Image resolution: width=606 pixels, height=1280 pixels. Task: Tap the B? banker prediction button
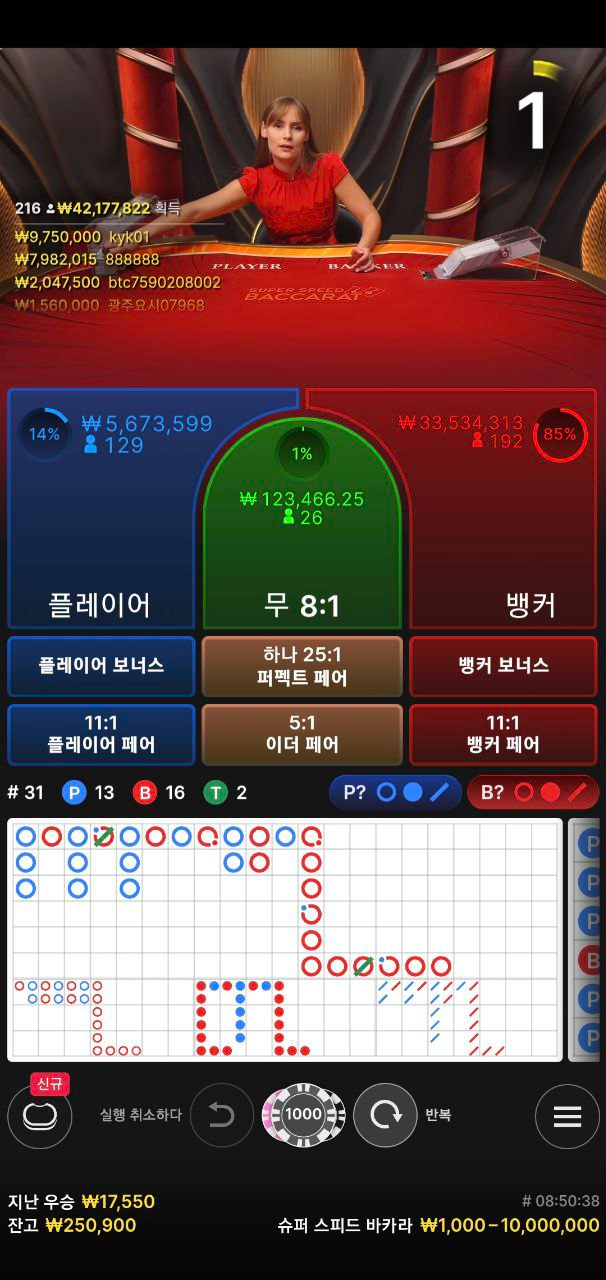coord(533,793)
